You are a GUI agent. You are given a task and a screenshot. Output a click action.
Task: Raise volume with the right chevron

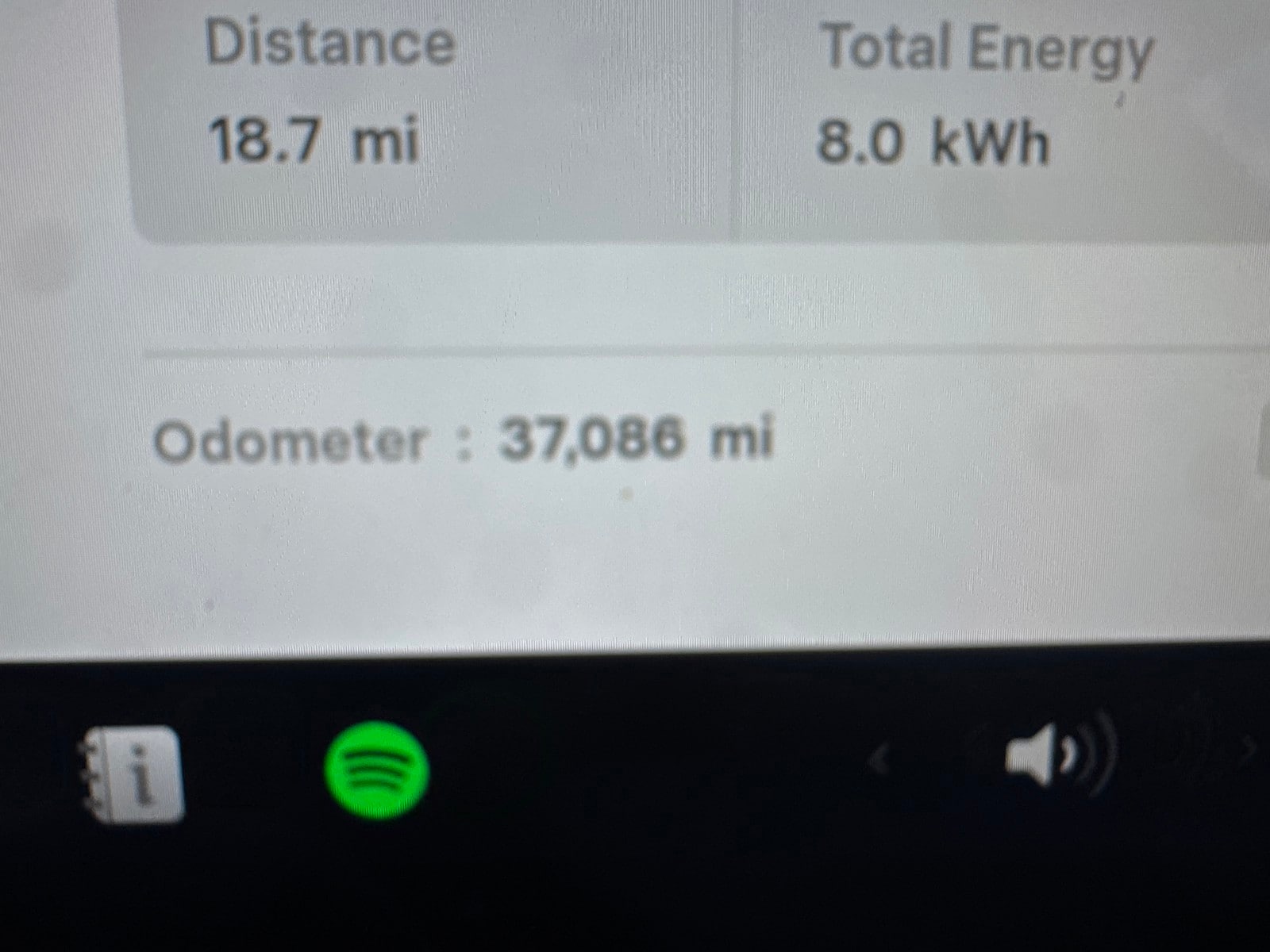pos(1249,748)
